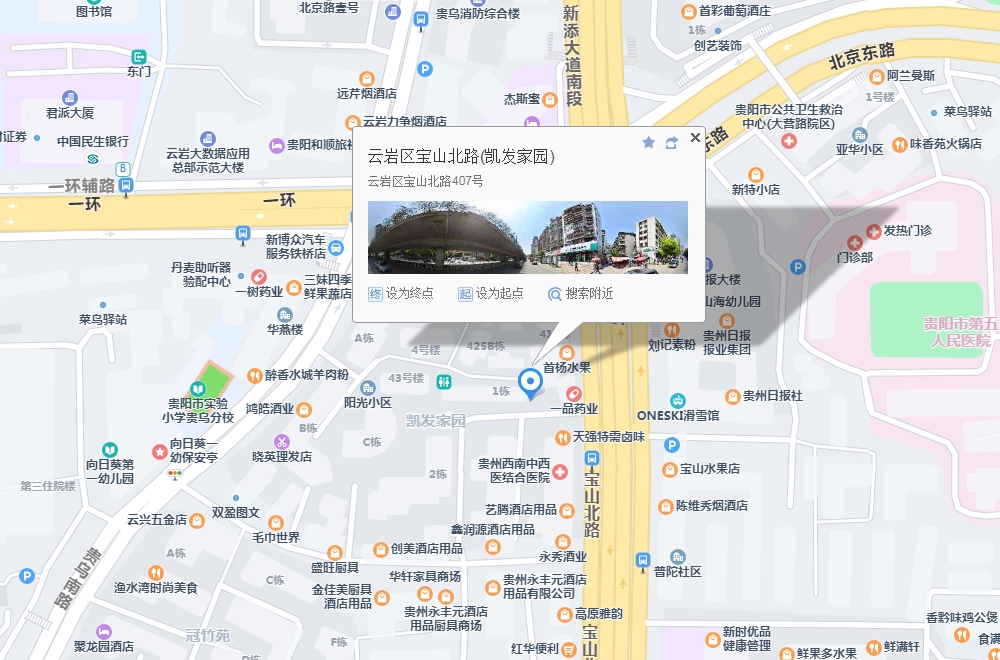The image size is (1000, 660).
Task: Select 宝山水果店 shop marker
Action: 669,469
